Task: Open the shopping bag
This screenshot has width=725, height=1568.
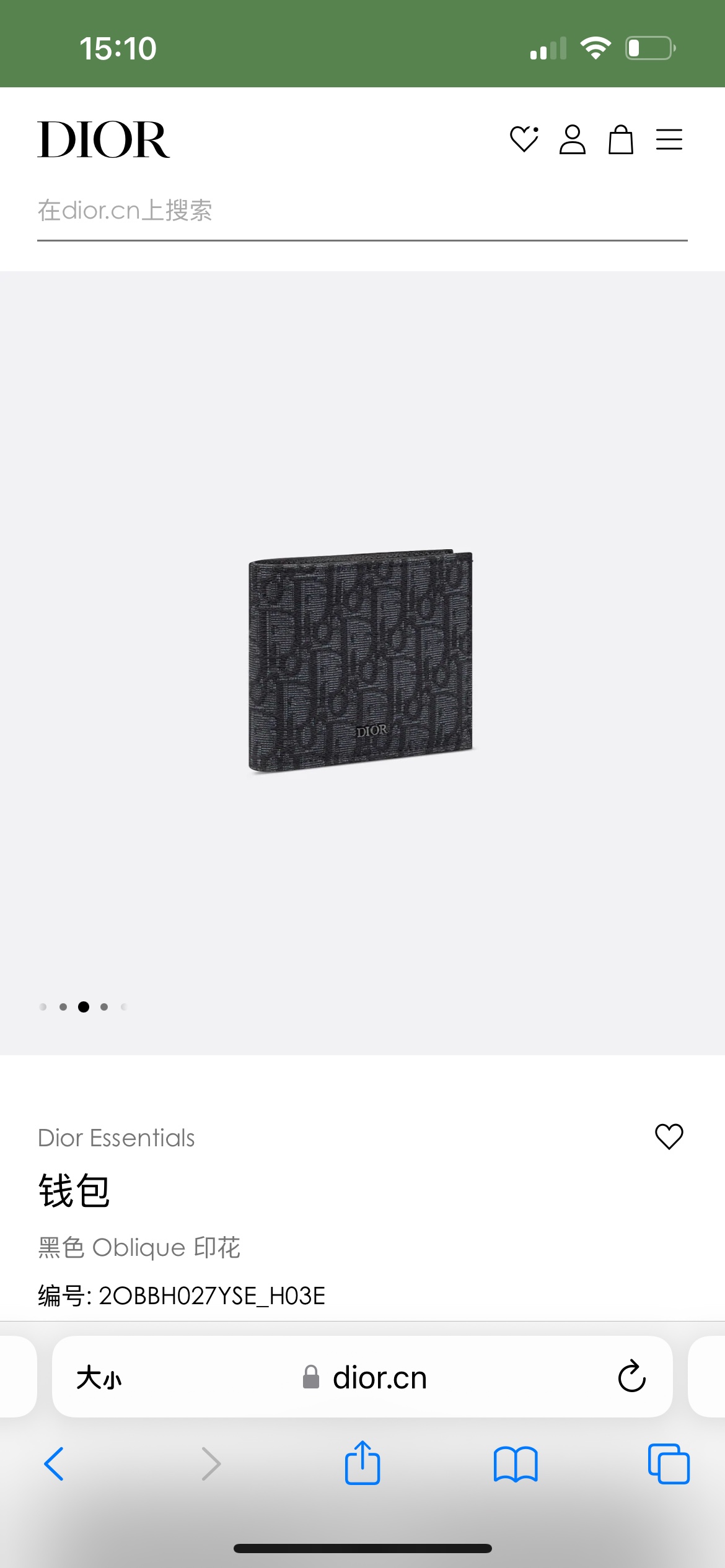Action: pyautogui.click(x=620, y=139)
